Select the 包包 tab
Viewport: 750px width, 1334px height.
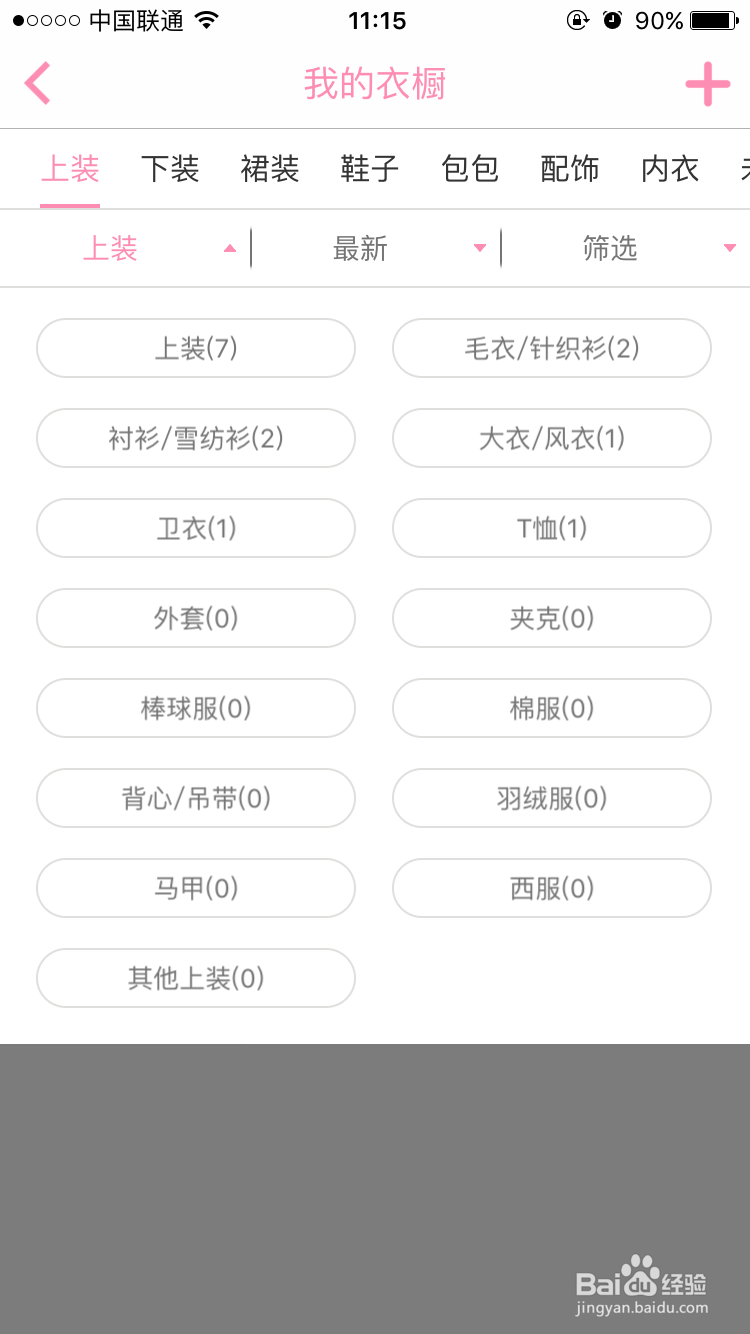(470, 169)
